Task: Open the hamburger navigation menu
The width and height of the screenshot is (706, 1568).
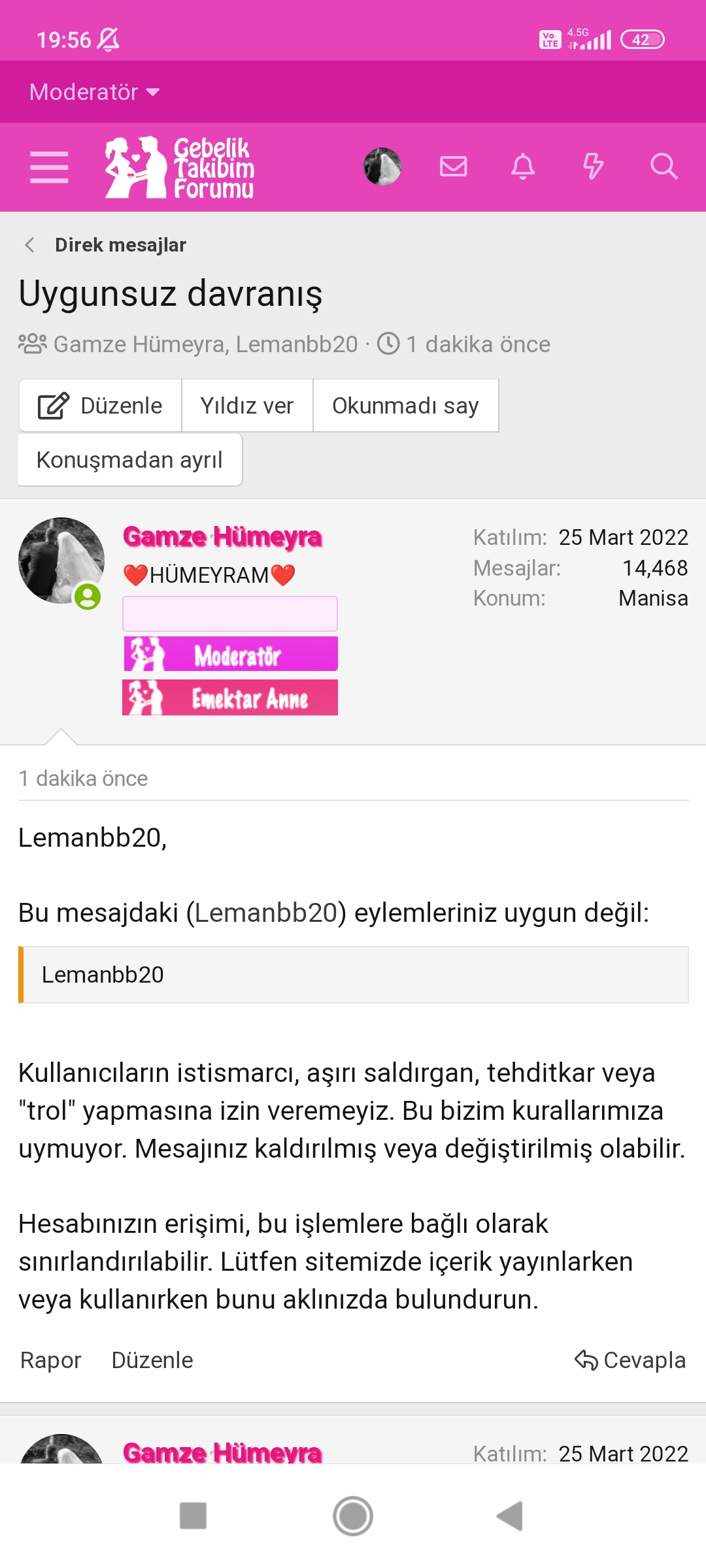Action: [x=49, y=167]
